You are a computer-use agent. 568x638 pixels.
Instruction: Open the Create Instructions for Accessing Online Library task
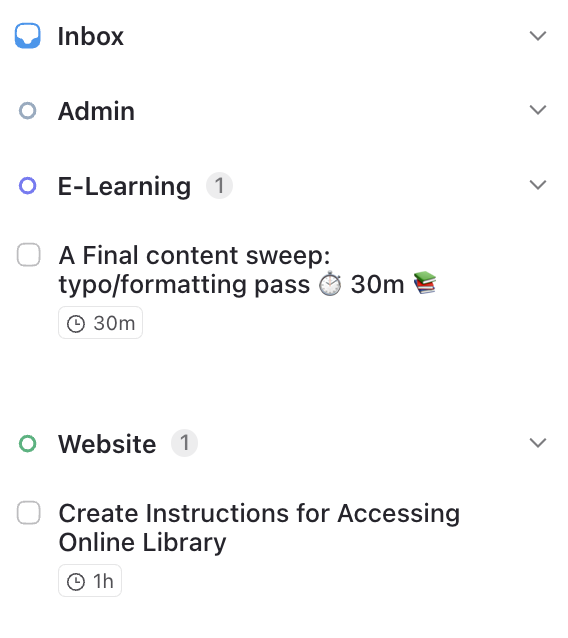[x=259, y=527]
